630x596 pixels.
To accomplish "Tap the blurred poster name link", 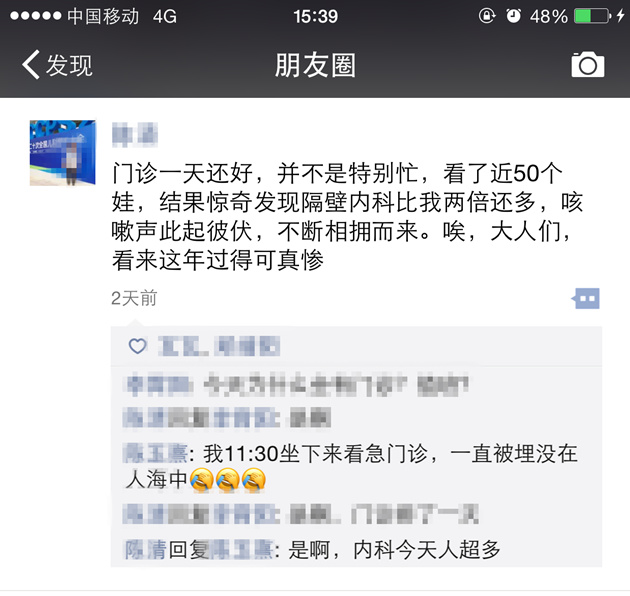I will point(136,131).
